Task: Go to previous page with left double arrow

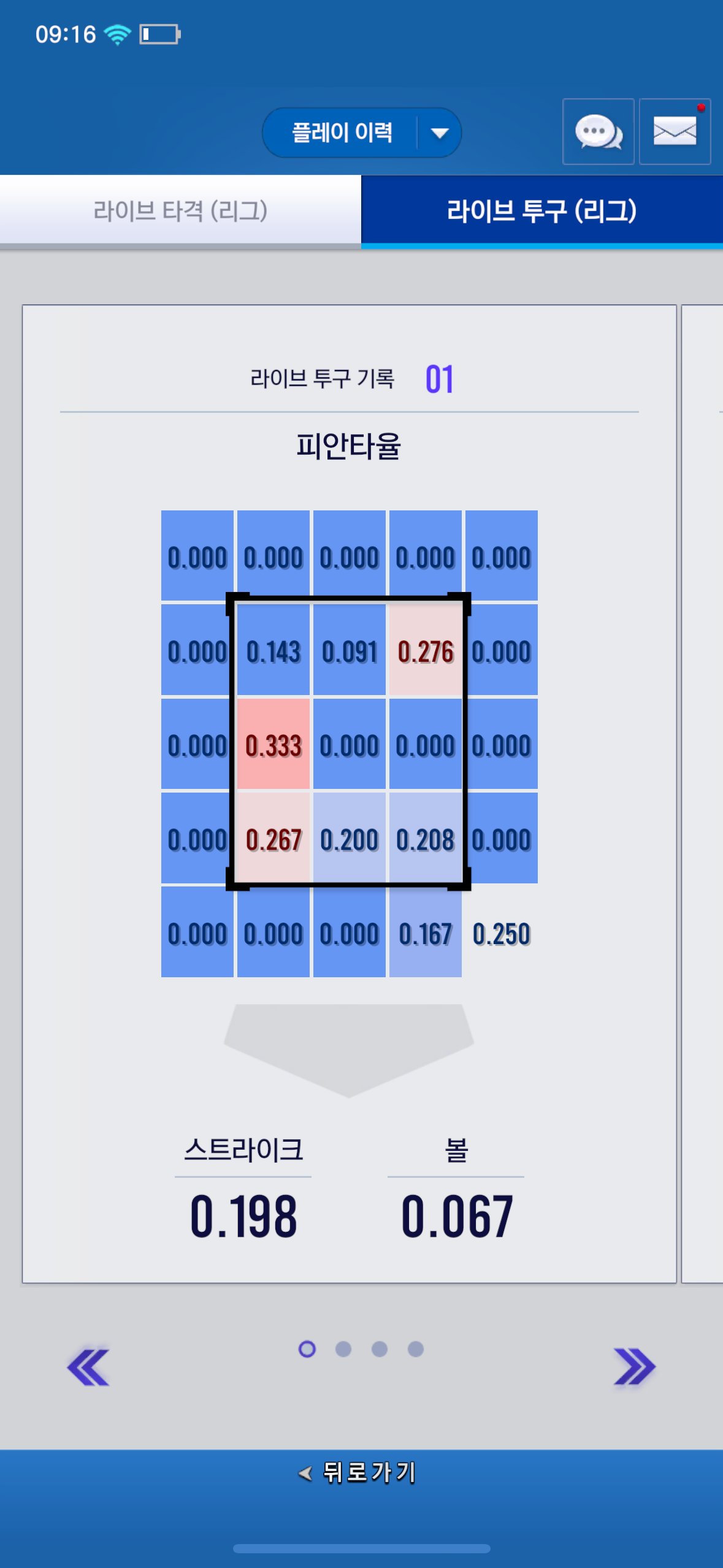Action: (x=88, y=1367)
